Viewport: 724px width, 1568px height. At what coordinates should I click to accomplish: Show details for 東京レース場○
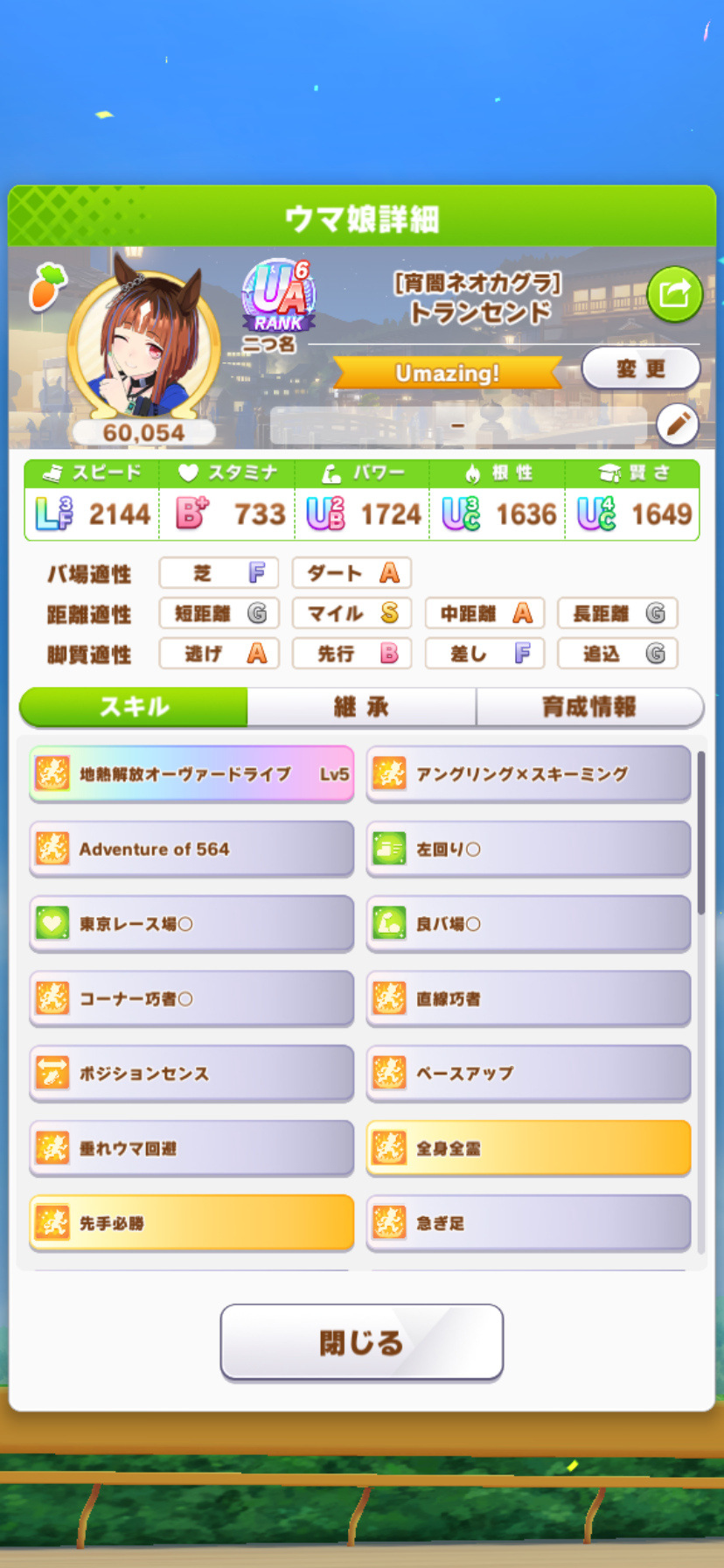pyautogui.click(x=191, y=923)
